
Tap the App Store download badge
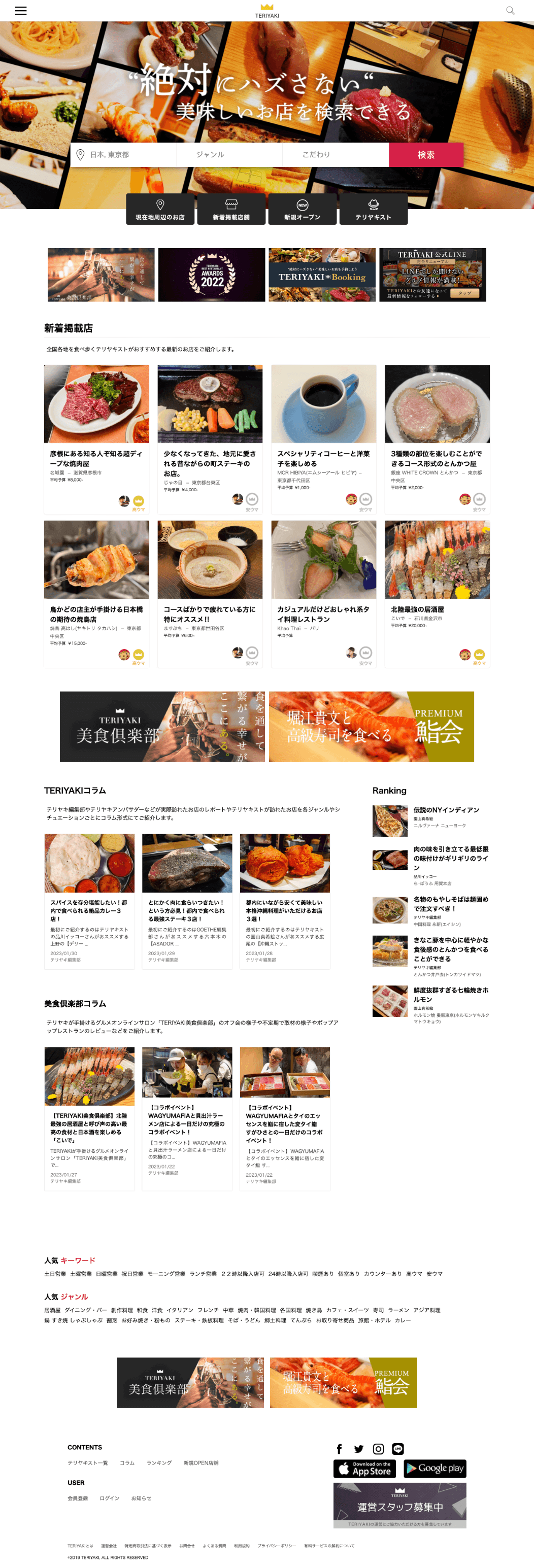pyautogui.click(x=364, y=1468)
